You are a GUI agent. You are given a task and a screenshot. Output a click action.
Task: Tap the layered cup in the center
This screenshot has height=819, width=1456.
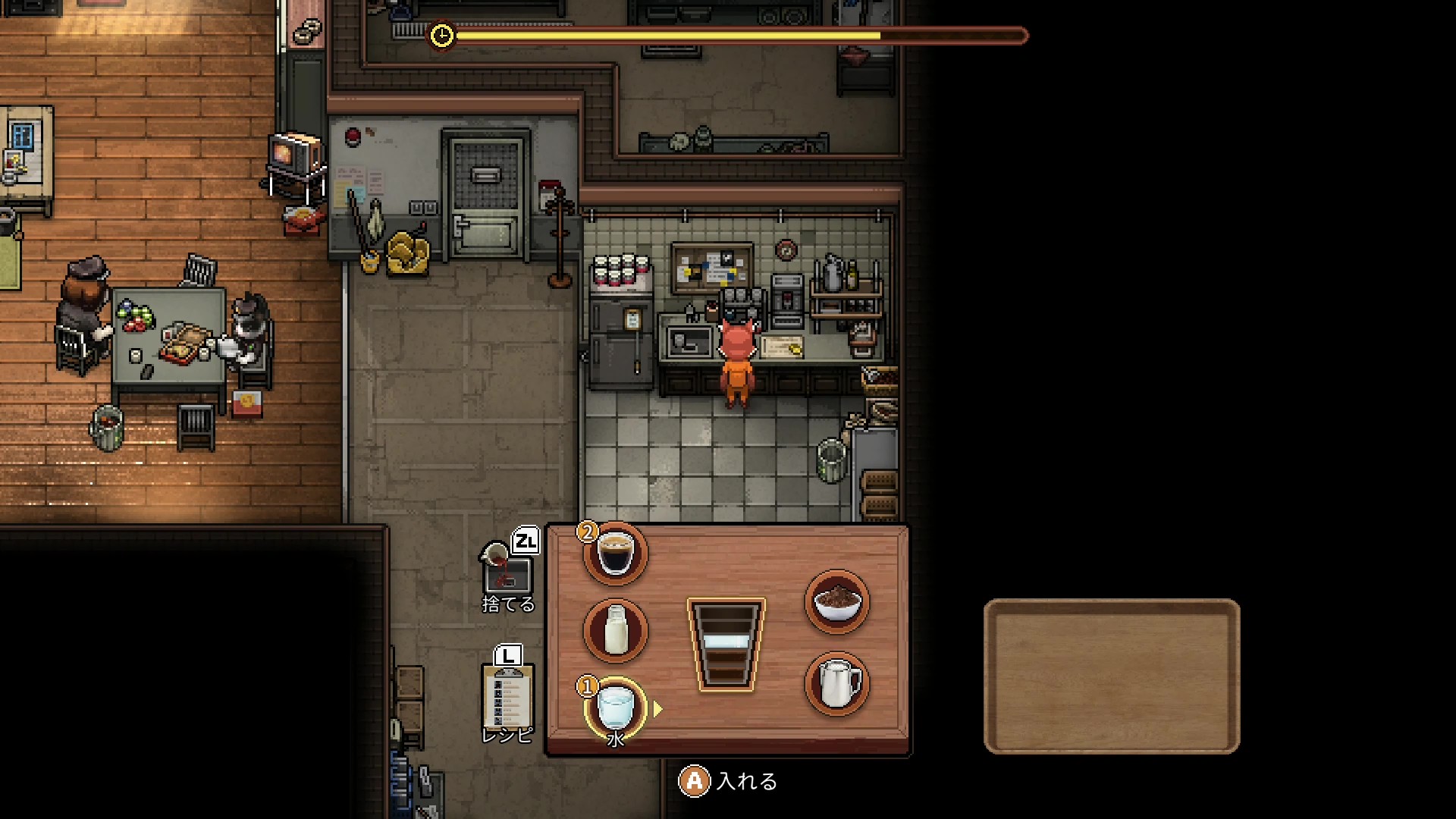point(726,645)
